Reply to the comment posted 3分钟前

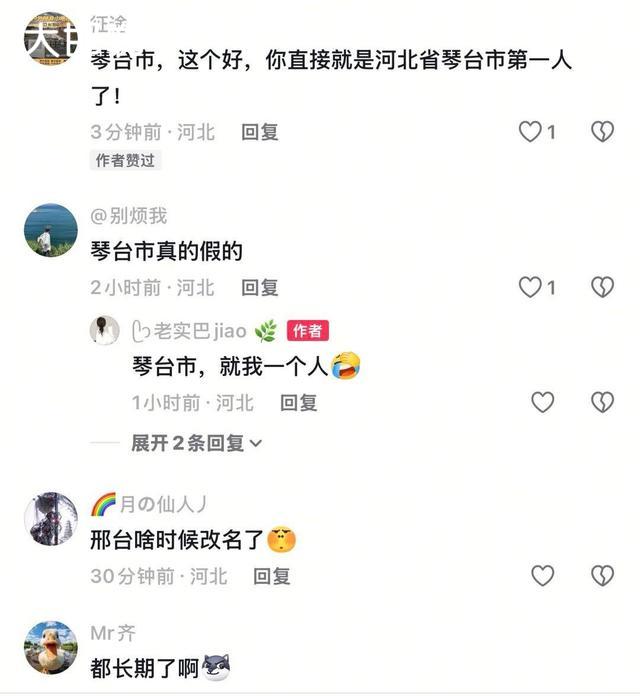[x=260, y=131]
